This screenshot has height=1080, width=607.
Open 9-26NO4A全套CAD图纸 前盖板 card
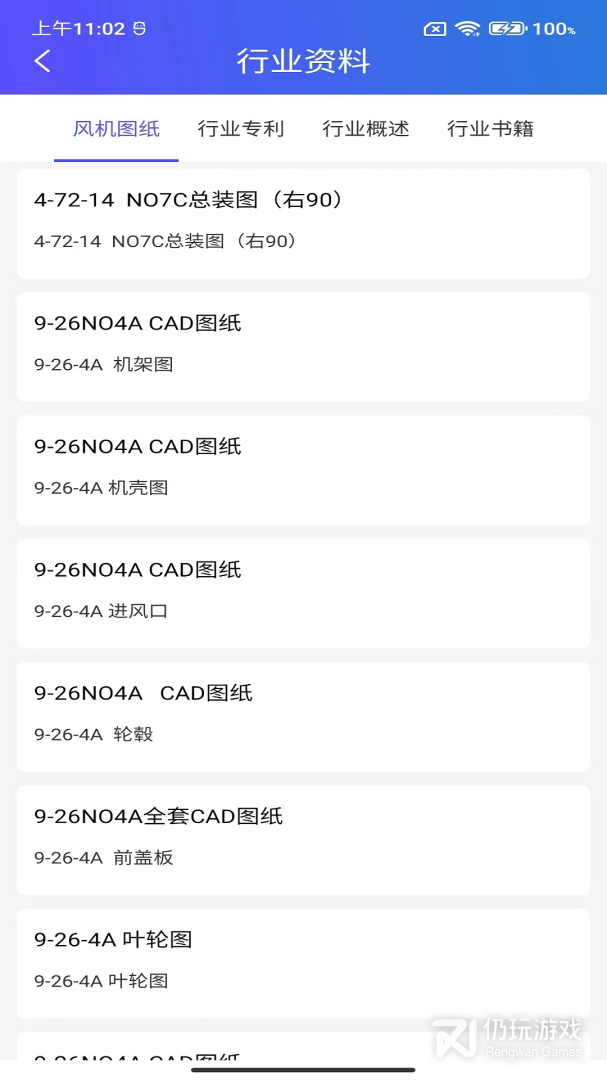[x=303, y=839]
